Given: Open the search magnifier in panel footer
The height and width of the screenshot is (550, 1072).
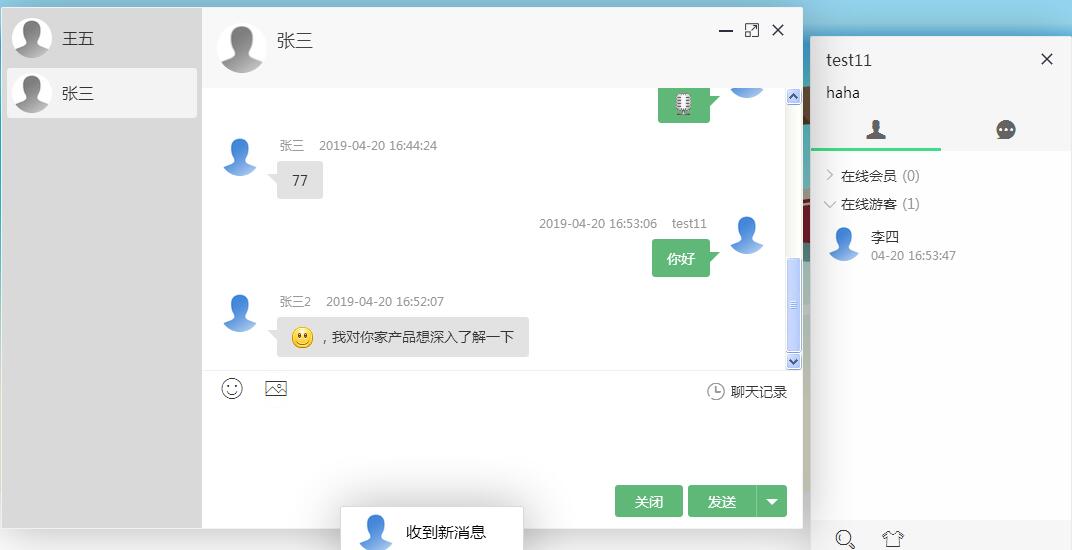Looking at the screenshot, I should point(845,539).
